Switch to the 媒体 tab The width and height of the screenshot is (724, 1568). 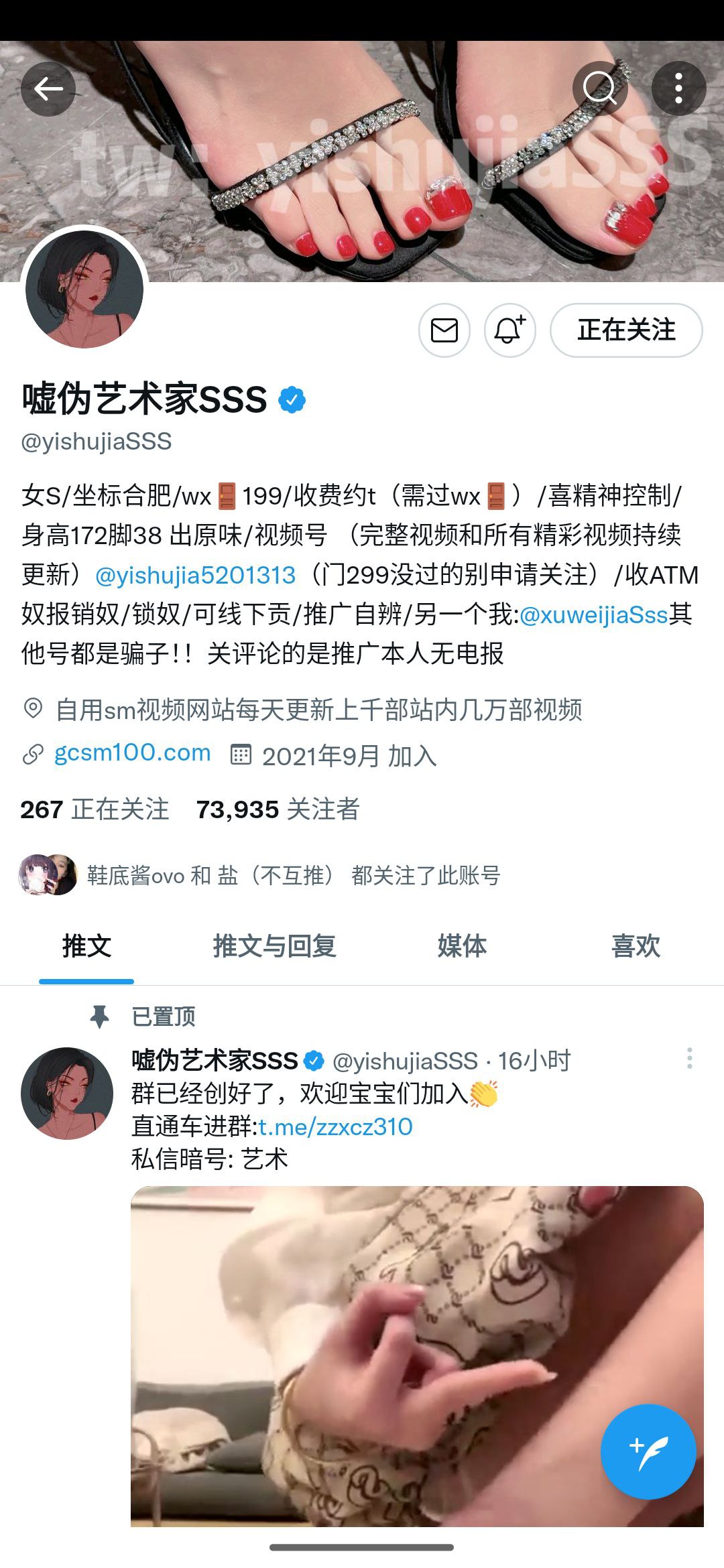click(462, 946)
